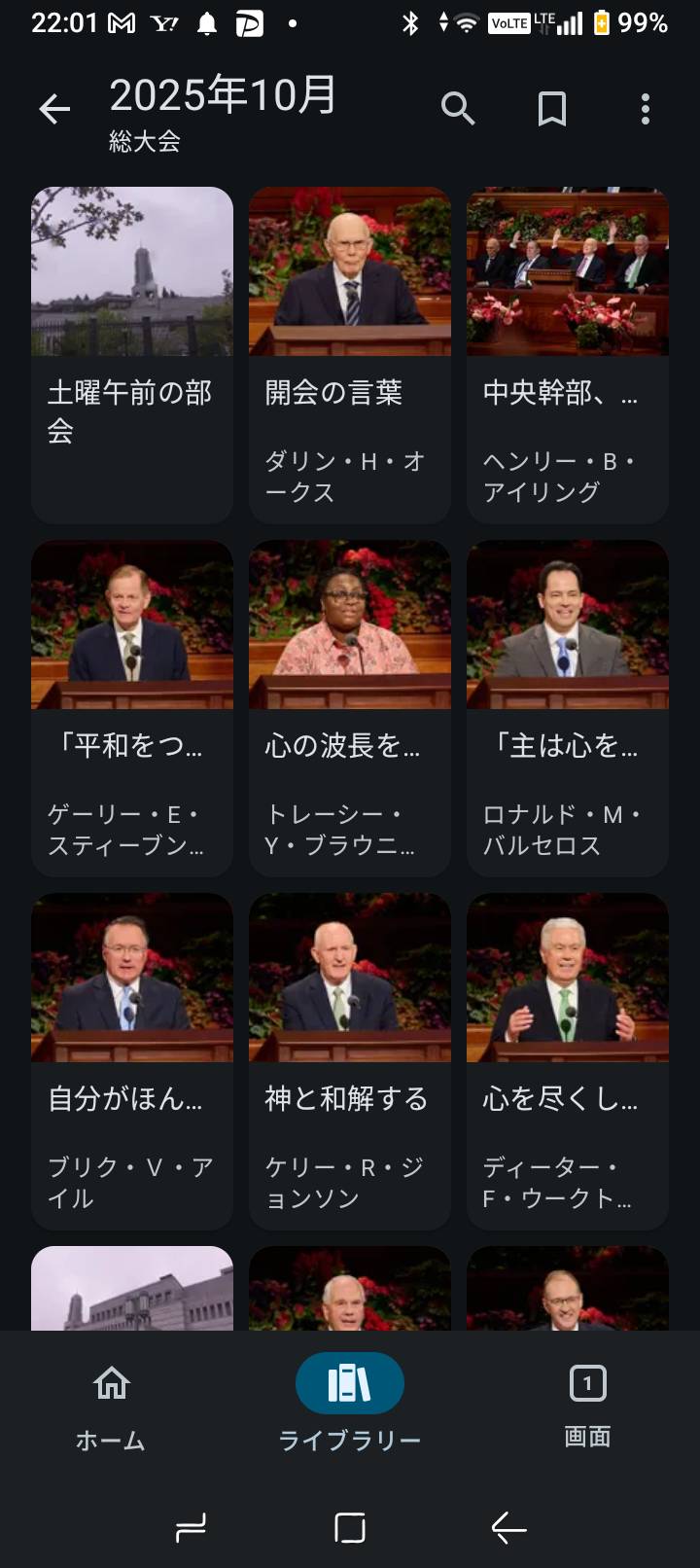Viewport: 700px width, 1568px height.
Task: Open the 土曜午前の部会 card
Action: 132,355
